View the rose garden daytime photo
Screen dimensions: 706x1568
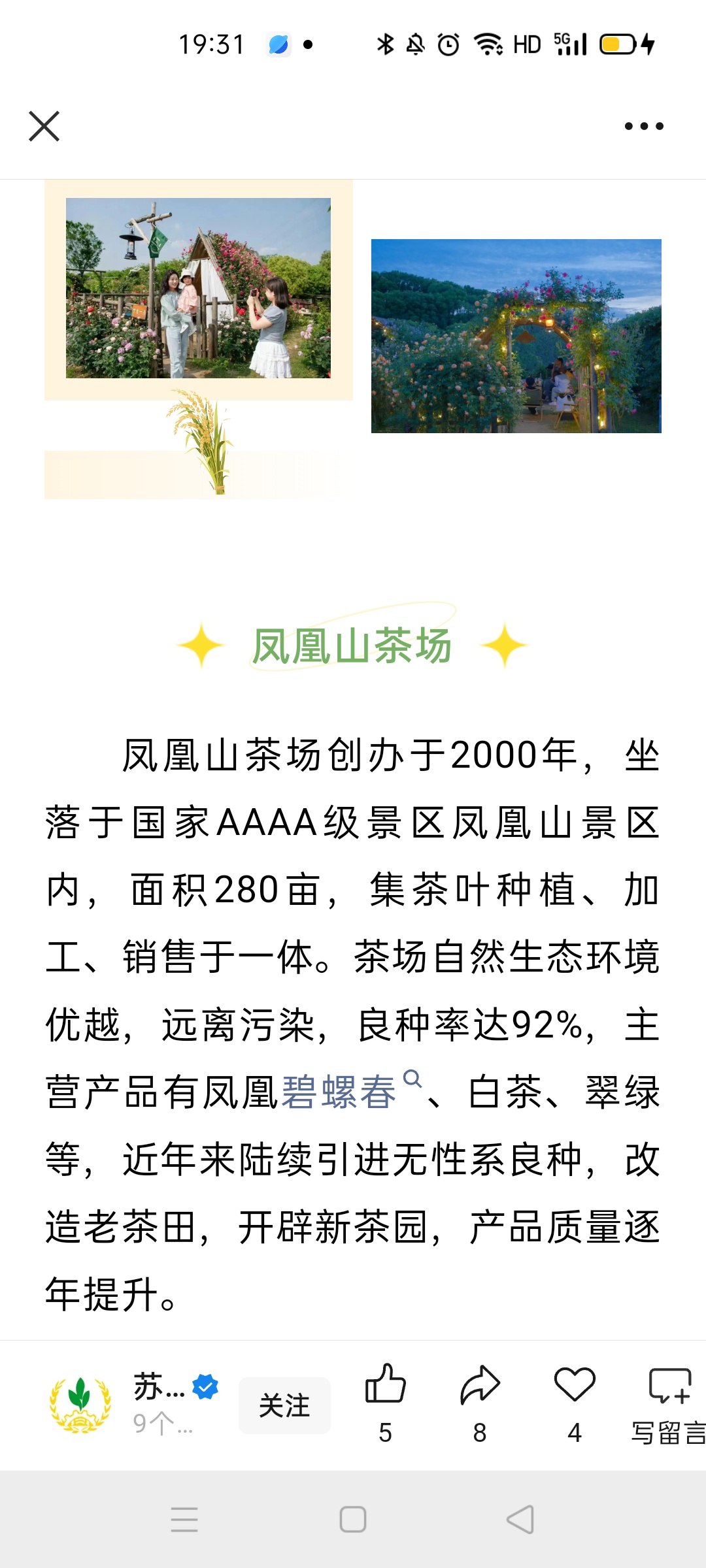198,288
